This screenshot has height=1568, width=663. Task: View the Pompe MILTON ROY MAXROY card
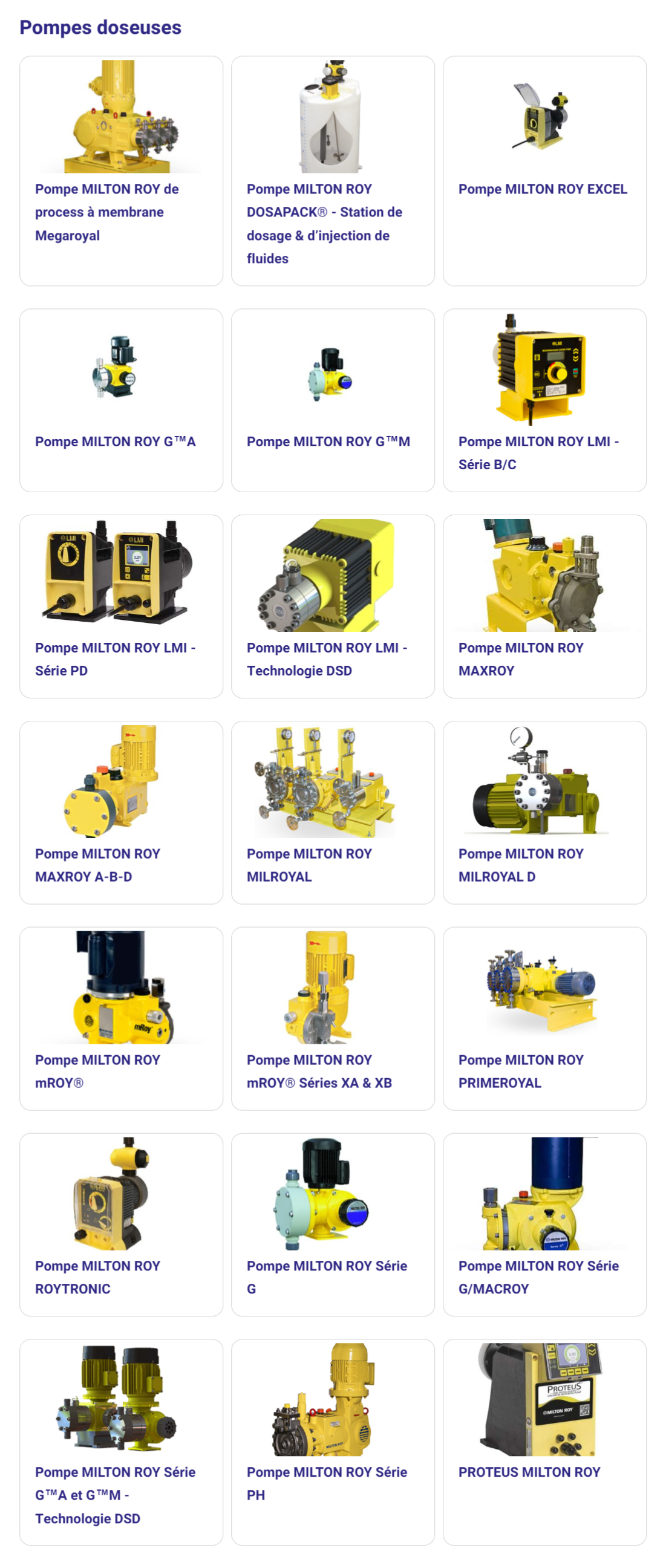520,659
